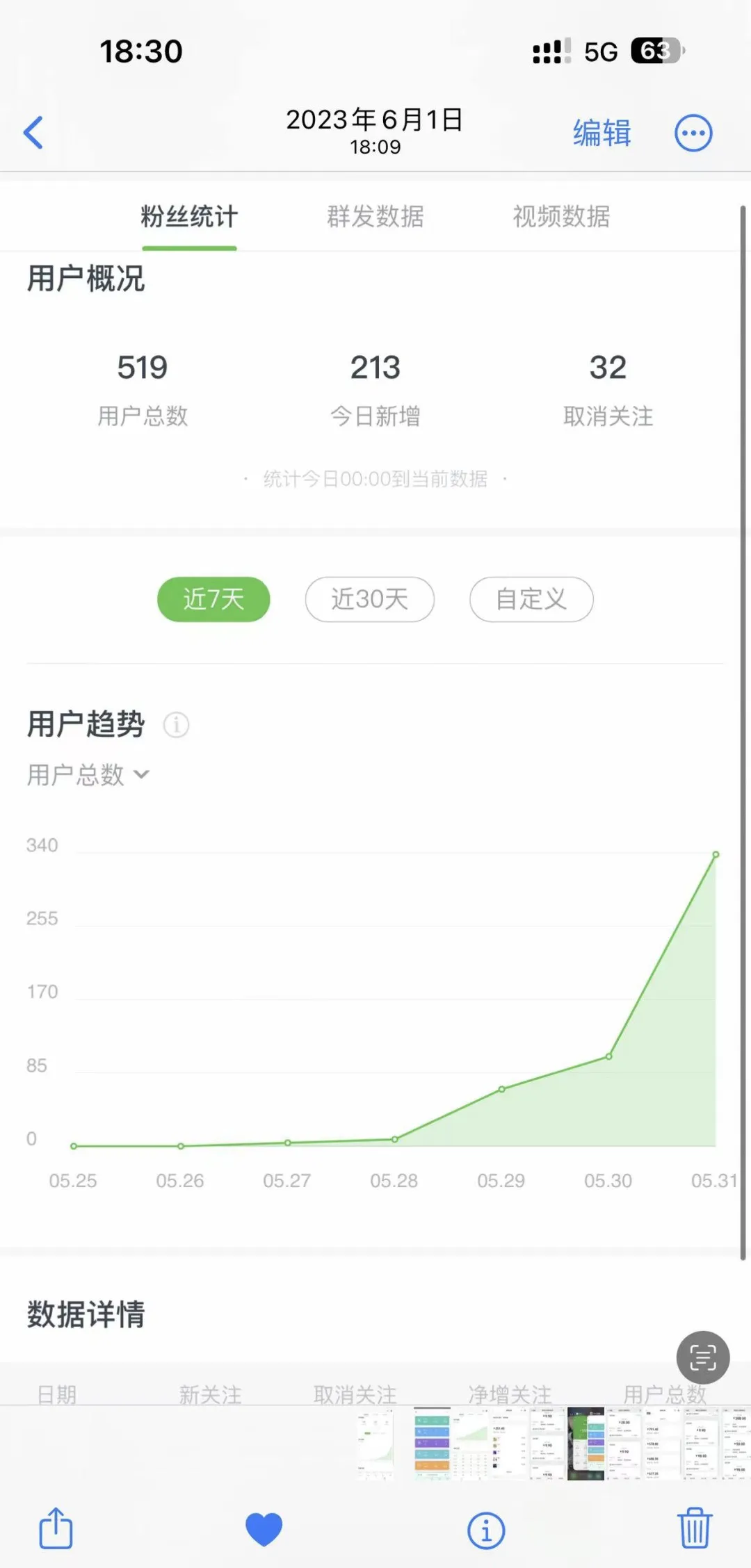Viewport: 751px width, 1568px height.
Task: Select the 近30天 time range
Action: coord(369,599)
